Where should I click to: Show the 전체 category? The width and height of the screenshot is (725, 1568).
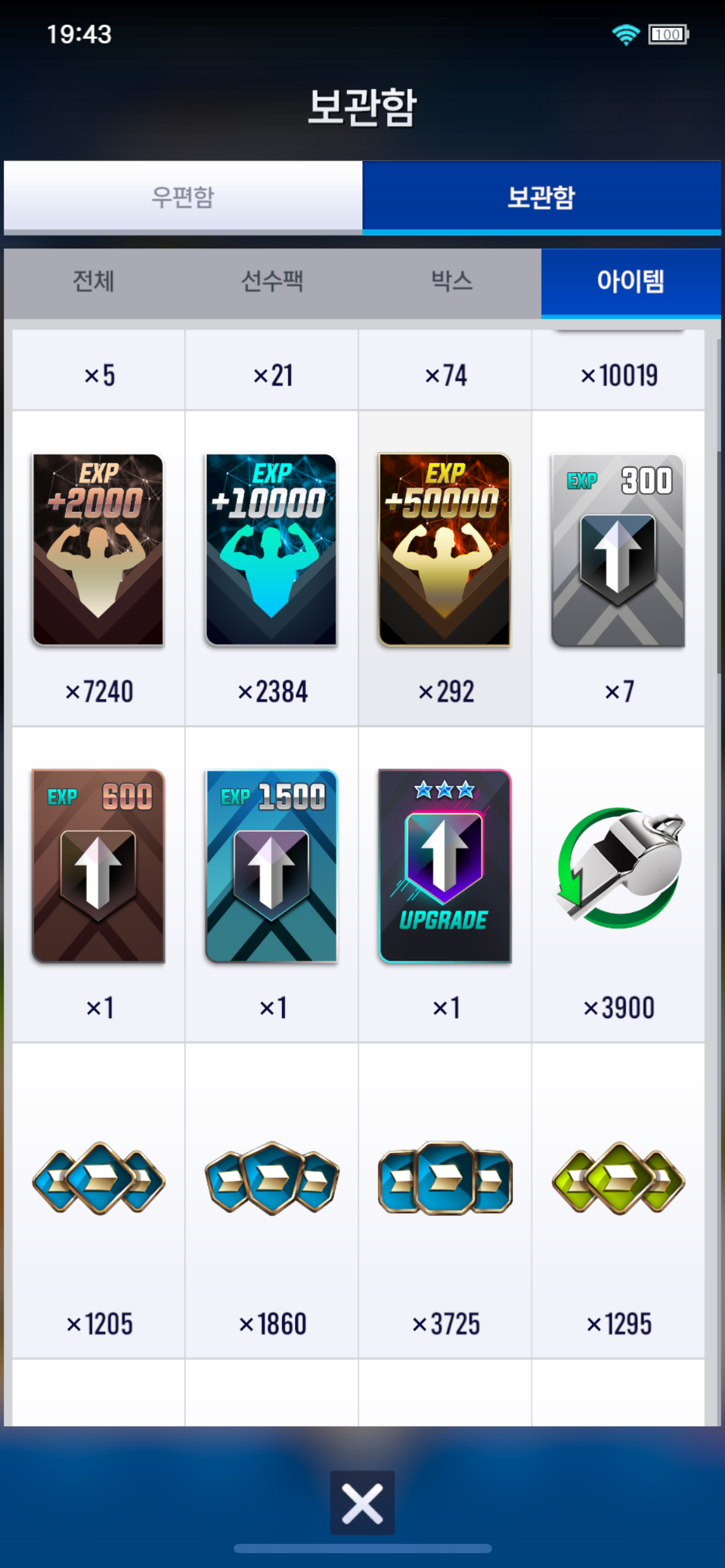point(94,282)
